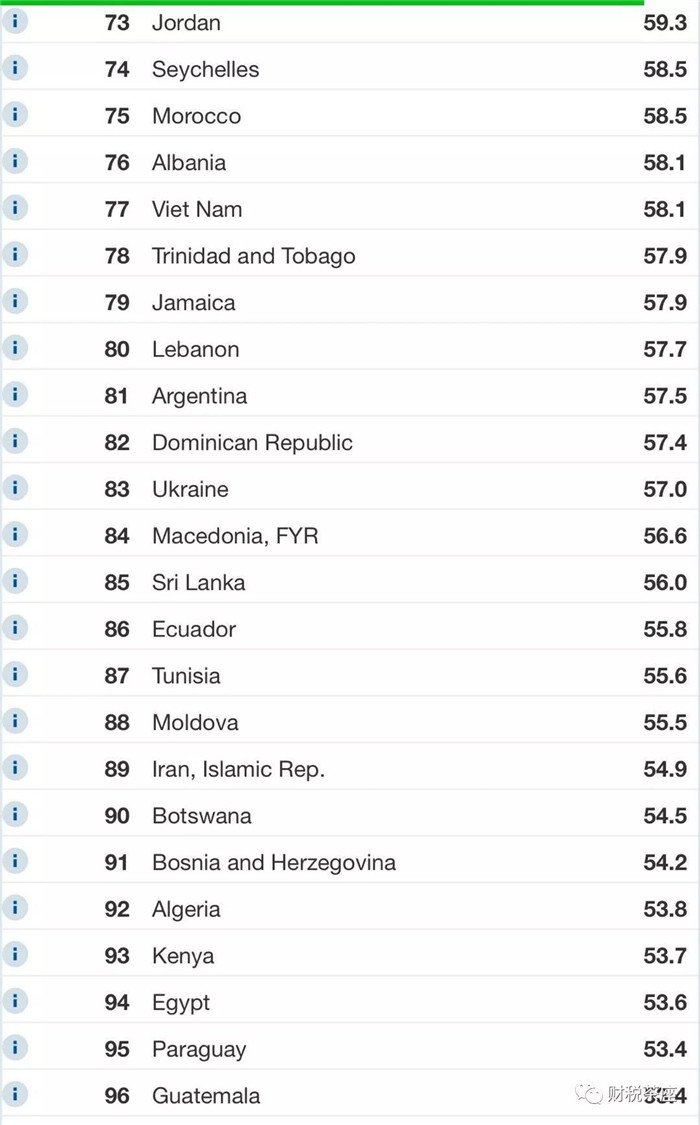Tap Jamaica's info icon

tap(15, 301)
